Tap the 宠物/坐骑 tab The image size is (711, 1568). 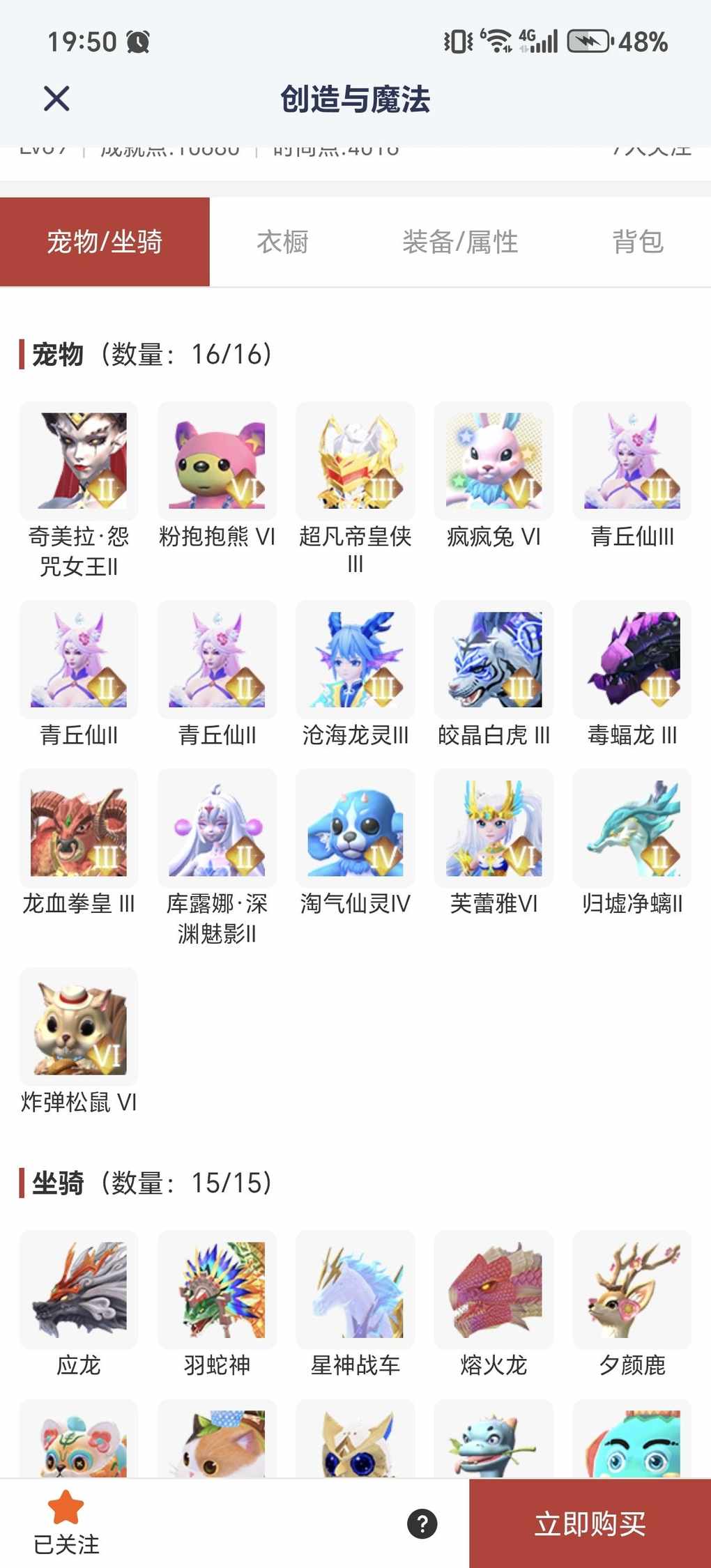(x=105, y=242)
